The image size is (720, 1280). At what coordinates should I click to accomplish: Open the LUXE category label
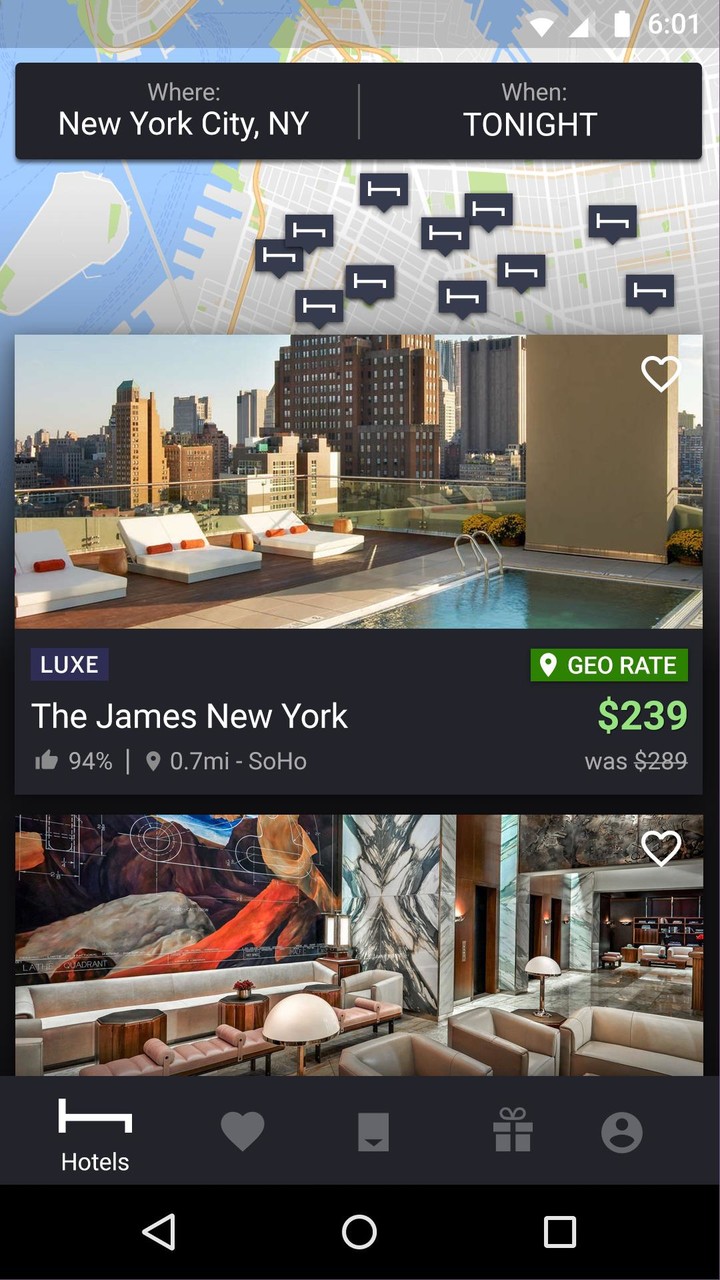pos(69,664)
